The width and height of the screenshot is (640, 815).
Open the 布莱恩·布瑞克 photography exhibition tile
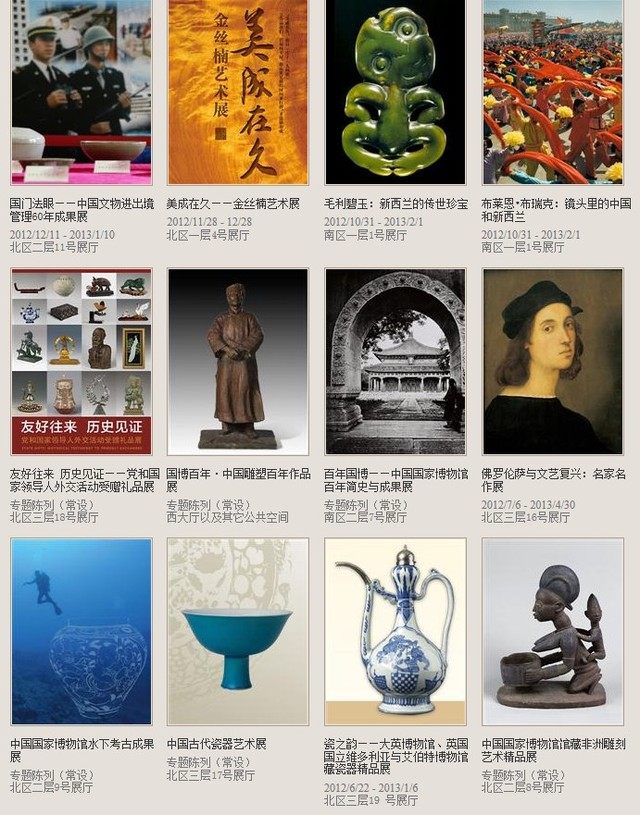click(552, 92)
